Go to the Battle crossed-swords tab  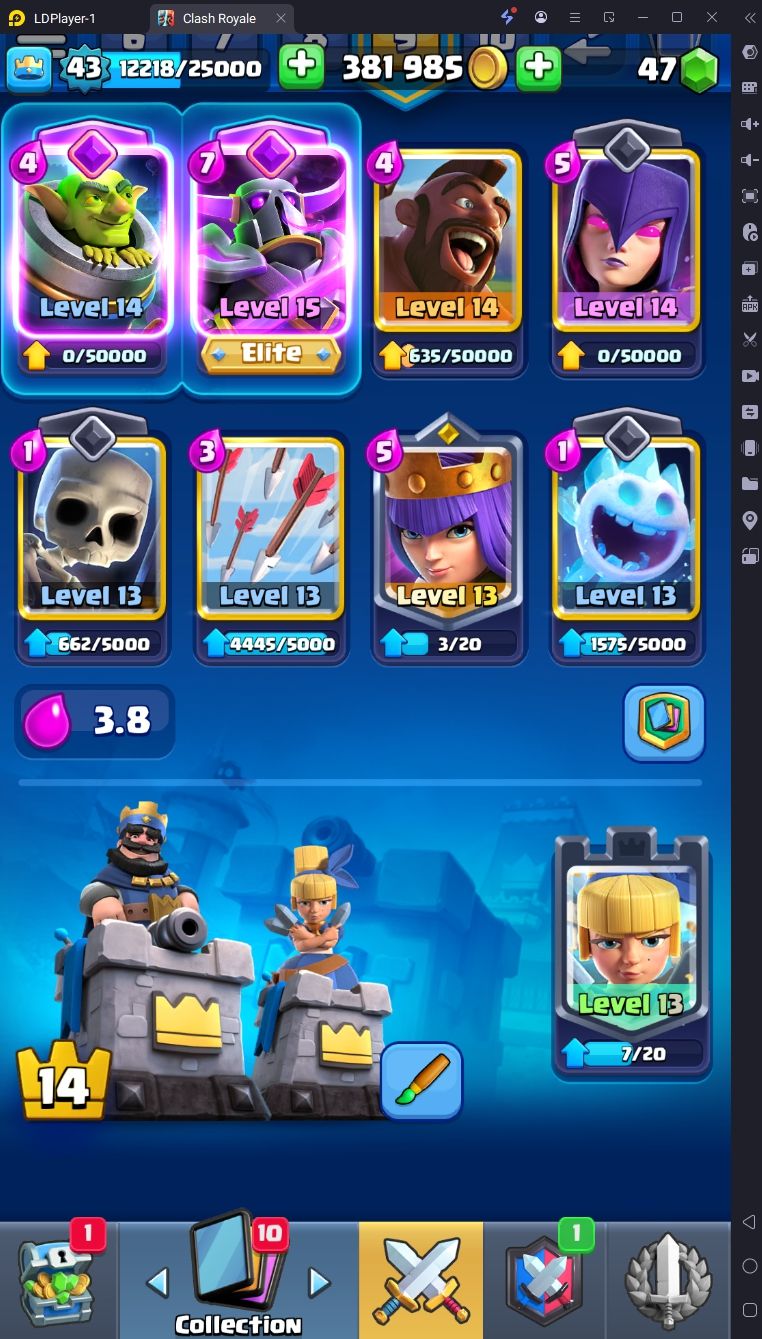(x=421, y=1280)
